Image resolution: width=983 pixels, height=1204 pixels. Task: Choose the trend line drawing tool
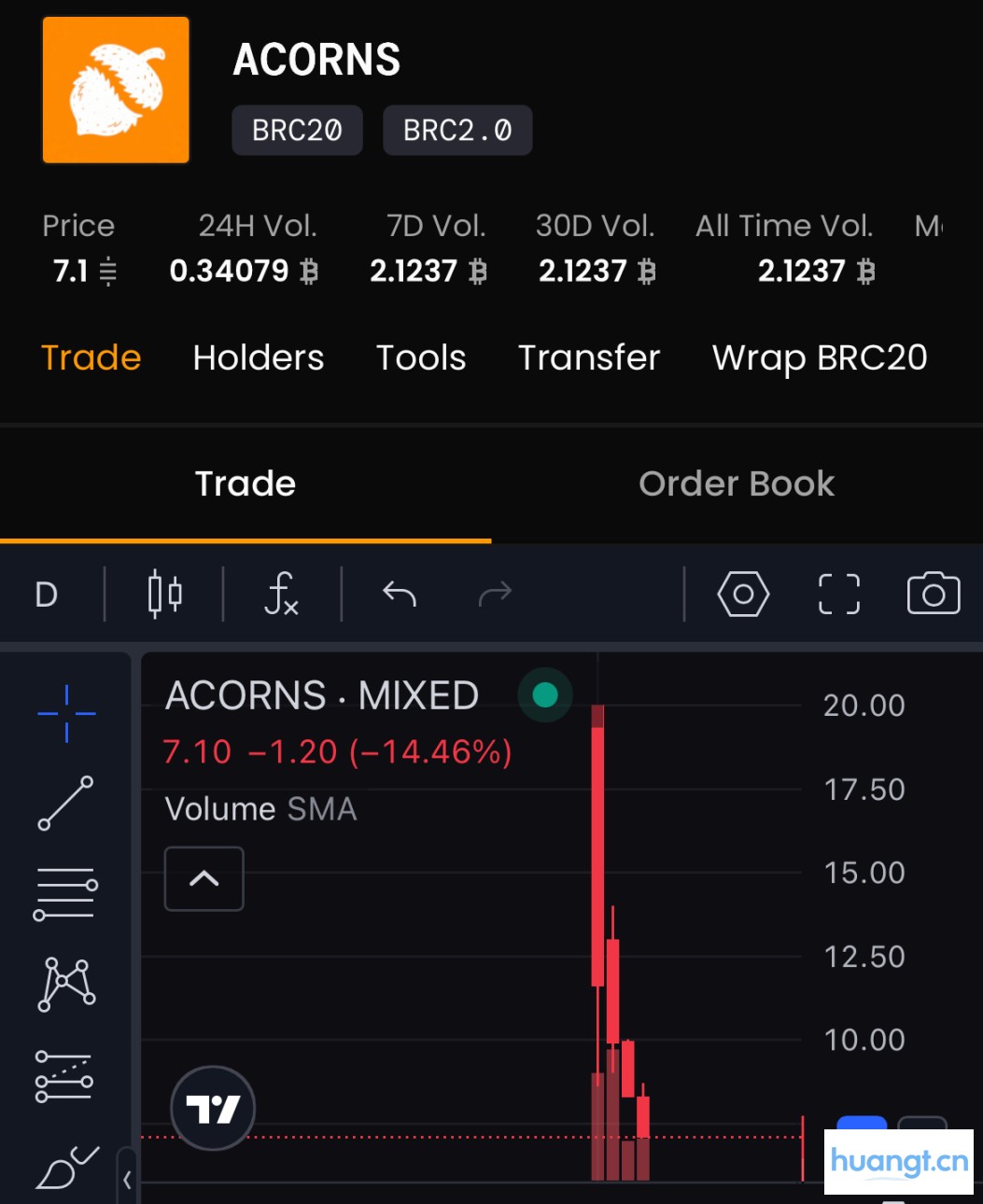click(x=65, y=803)
